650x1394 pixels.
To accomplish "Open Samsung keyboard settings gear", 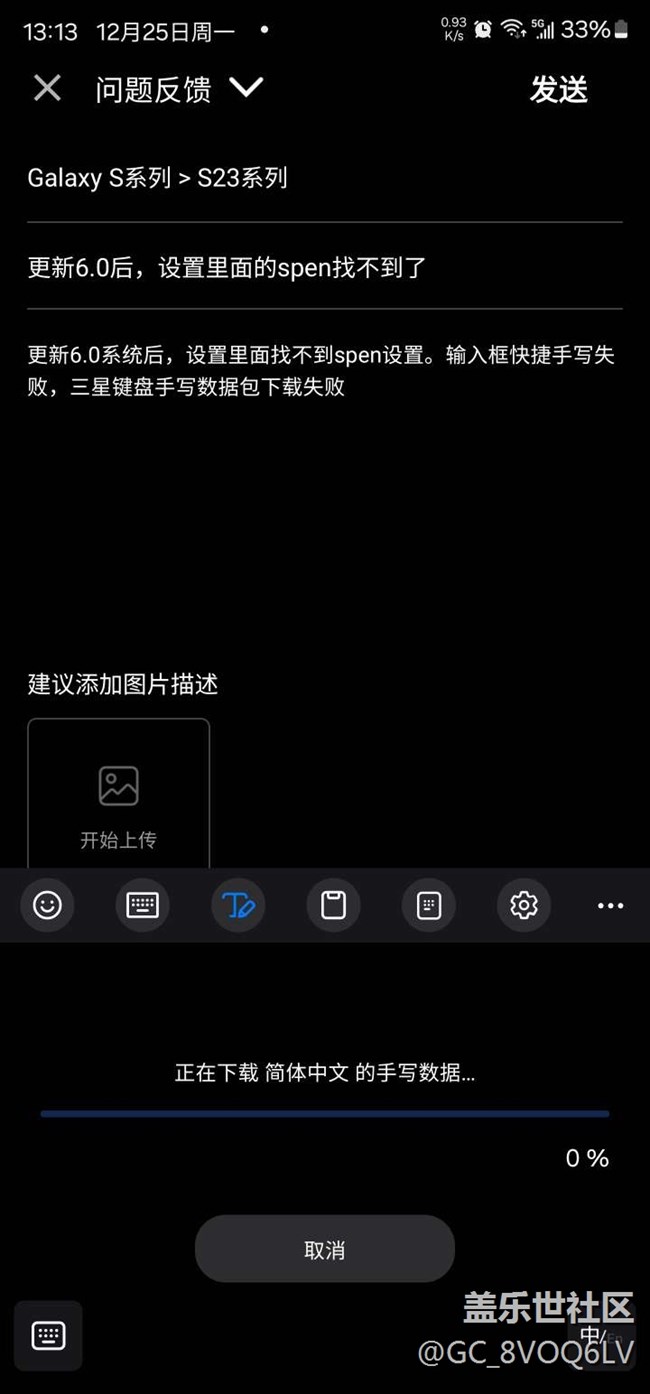I will pyautogui.click(x=524, y=906).
